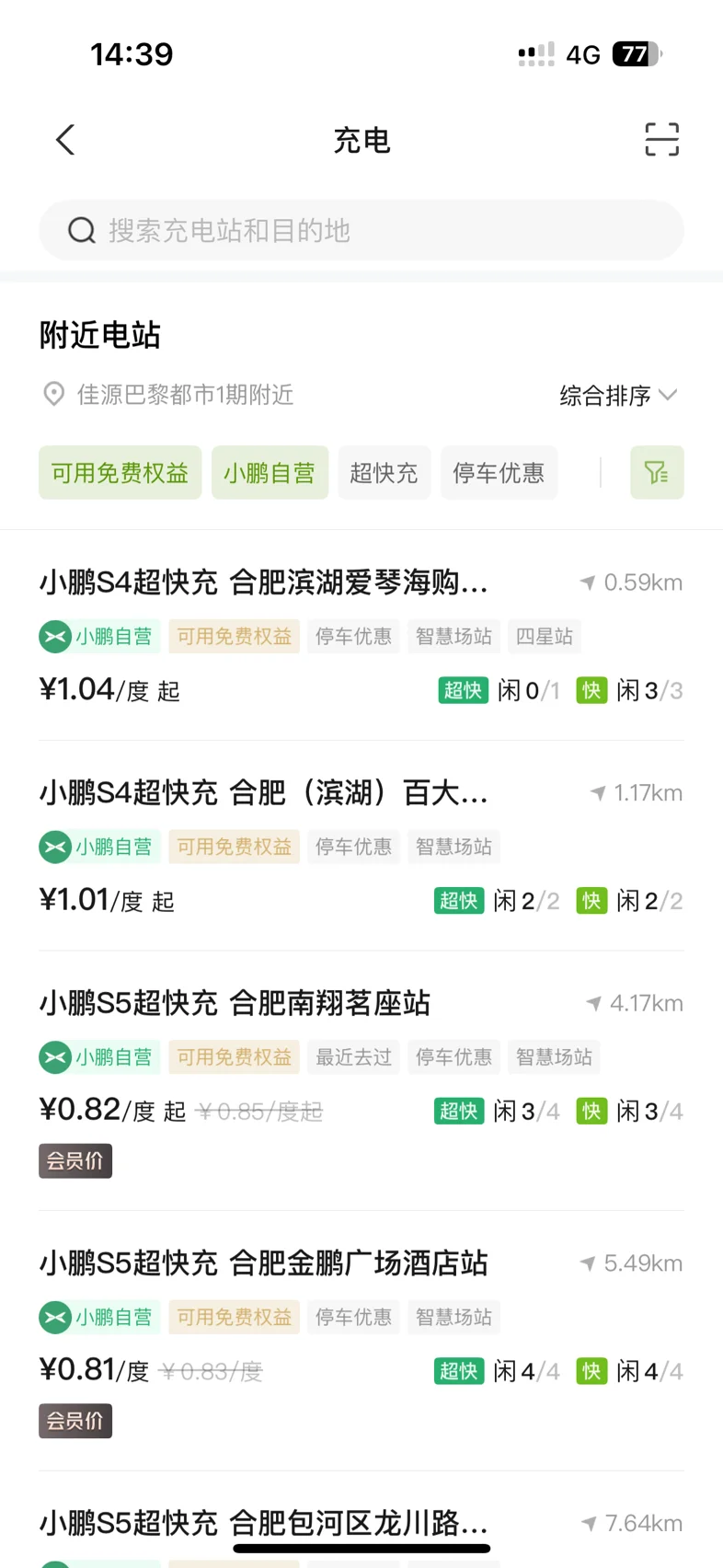
Task: Open the scan code icon
Action: (x=661, y=140)
